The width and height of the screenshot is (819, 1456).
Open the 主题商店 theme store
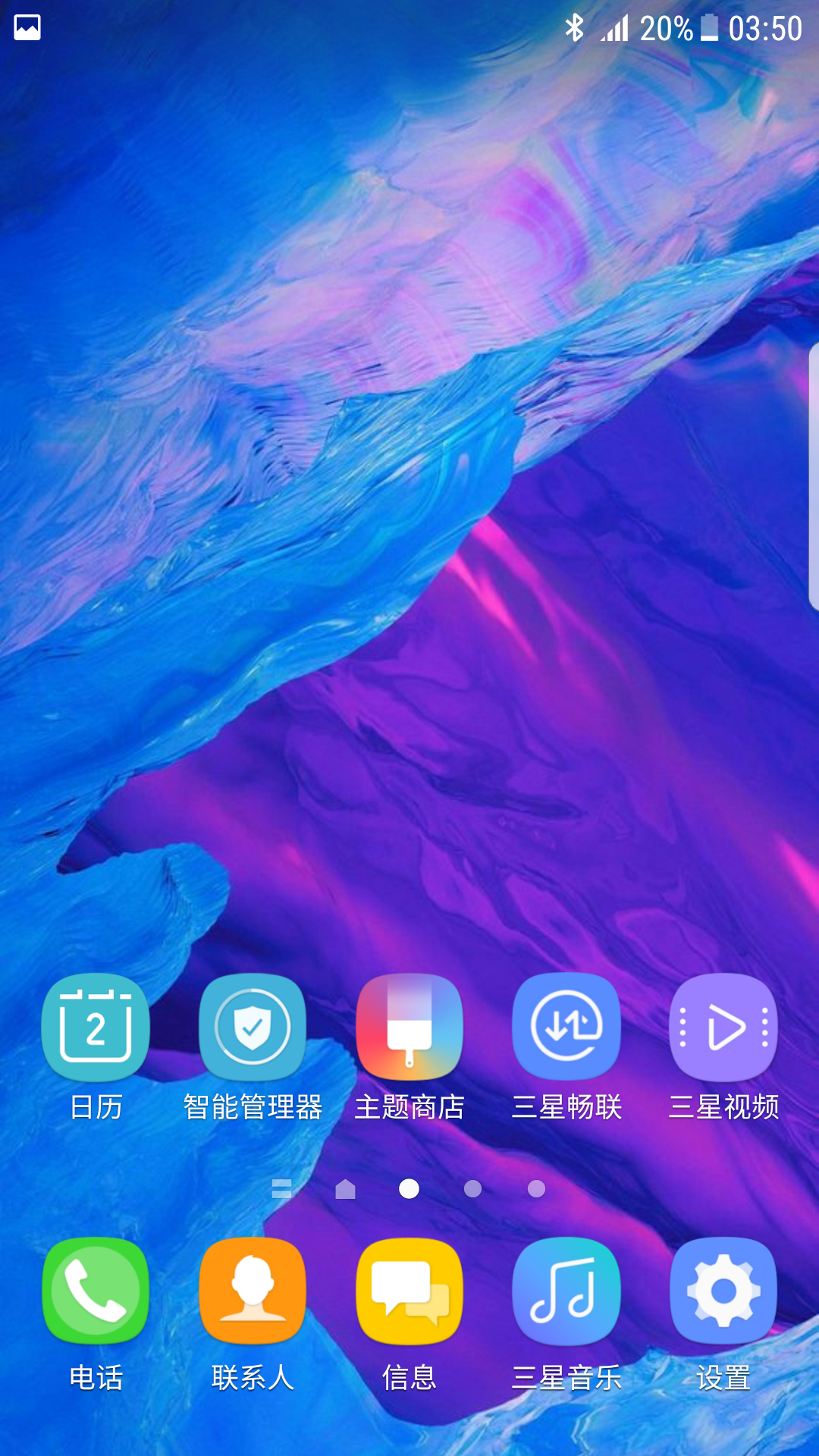point(409,1027)
